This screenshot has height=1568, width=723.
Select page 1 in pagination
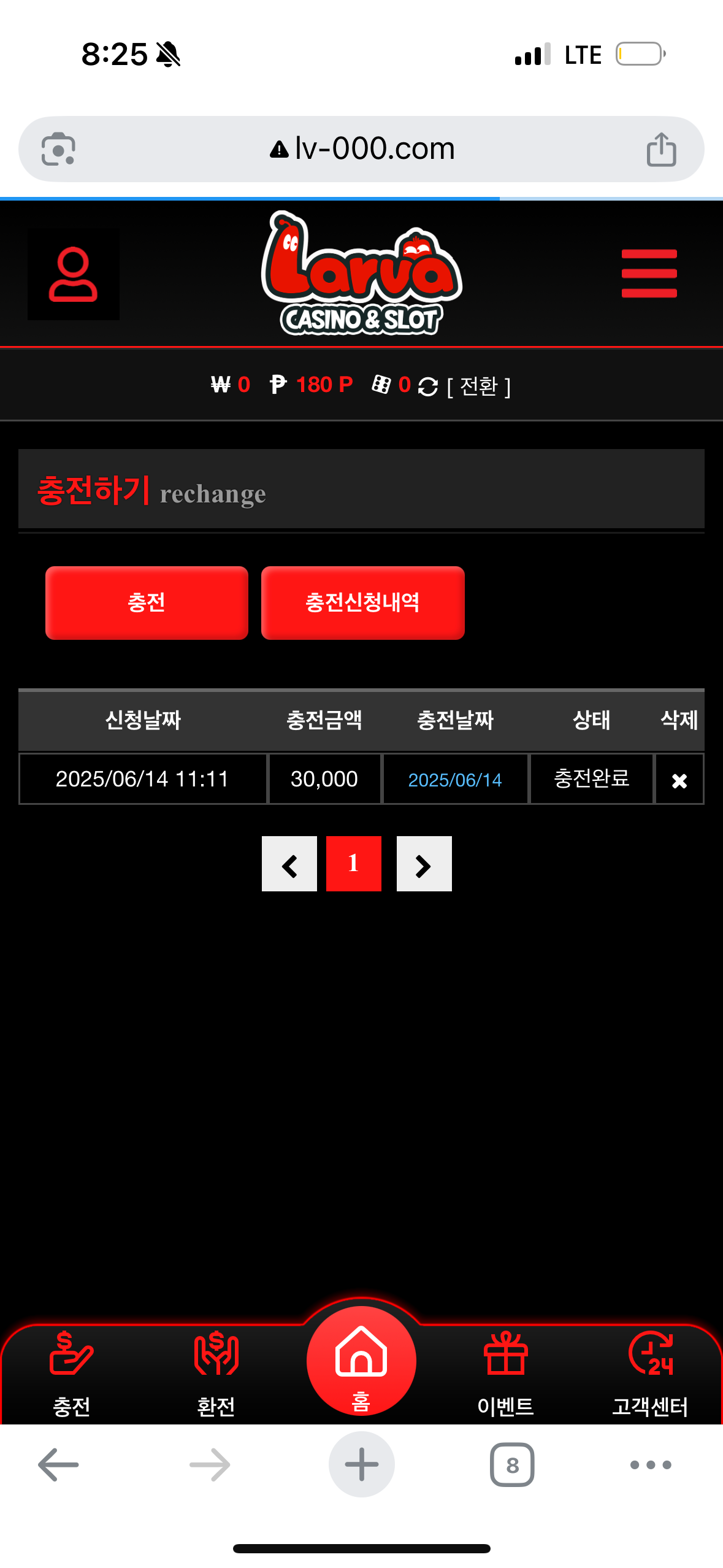(353, 864)
